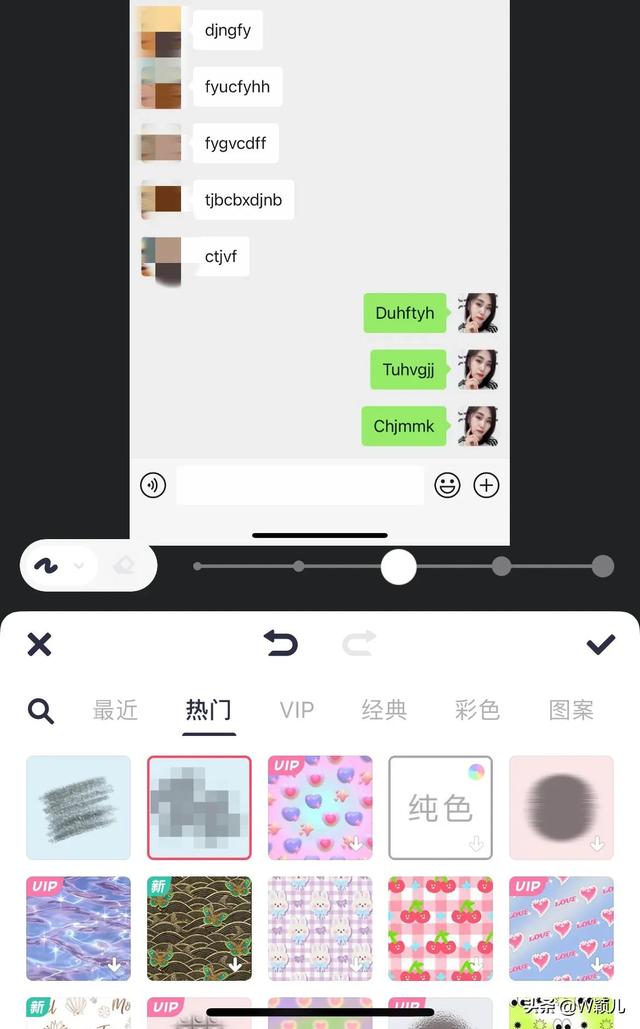The height and width of the screenshot is (1029, 640).
Task: Pick the VIP purple water pattern
Action: click(x=78, y=928)
